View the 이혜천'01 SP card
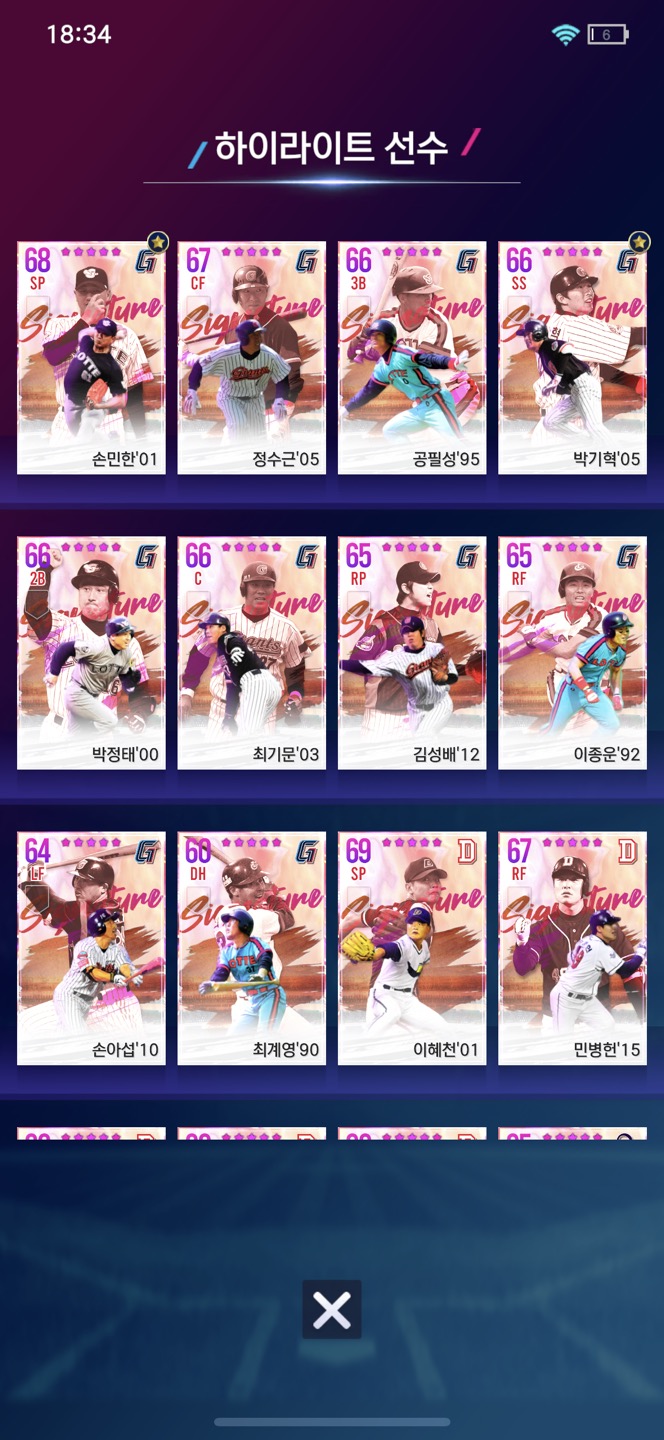This screenshot has width=664, height=1440. point(412,947)
